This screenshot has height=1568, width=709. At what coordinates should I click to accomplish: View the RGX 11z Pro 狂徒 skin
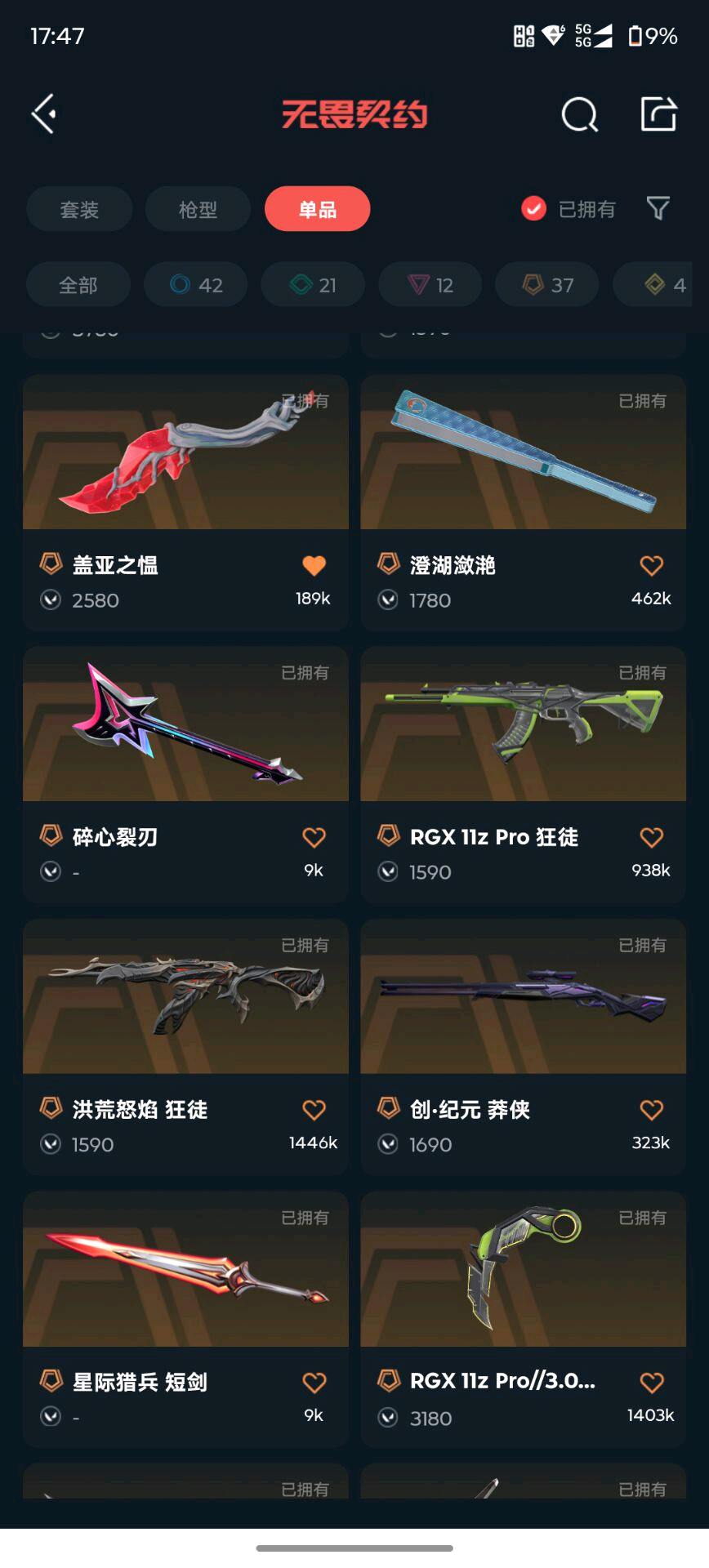pyautogui.click(x=523, y=725)
